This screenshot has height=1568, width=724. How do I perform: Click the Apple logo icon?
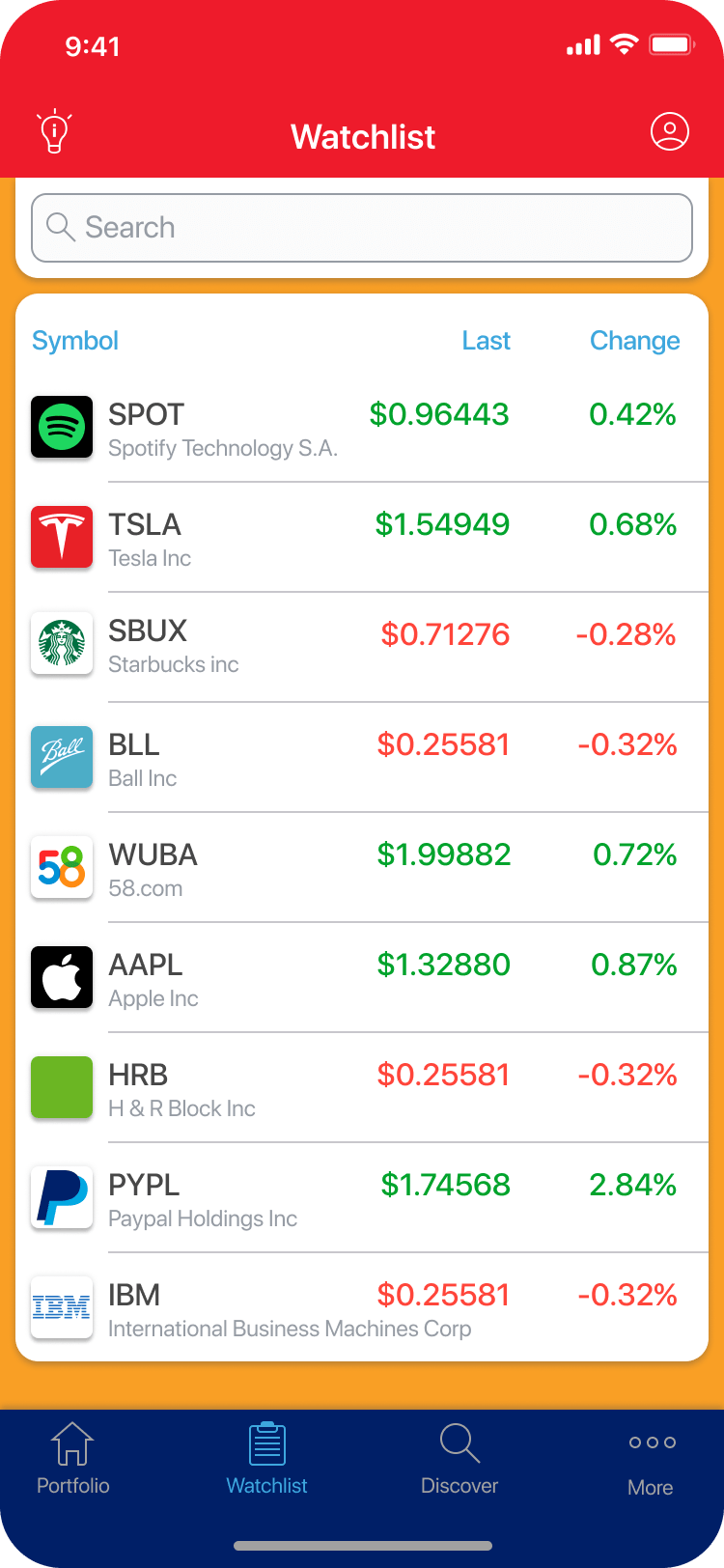click(61, 976)
